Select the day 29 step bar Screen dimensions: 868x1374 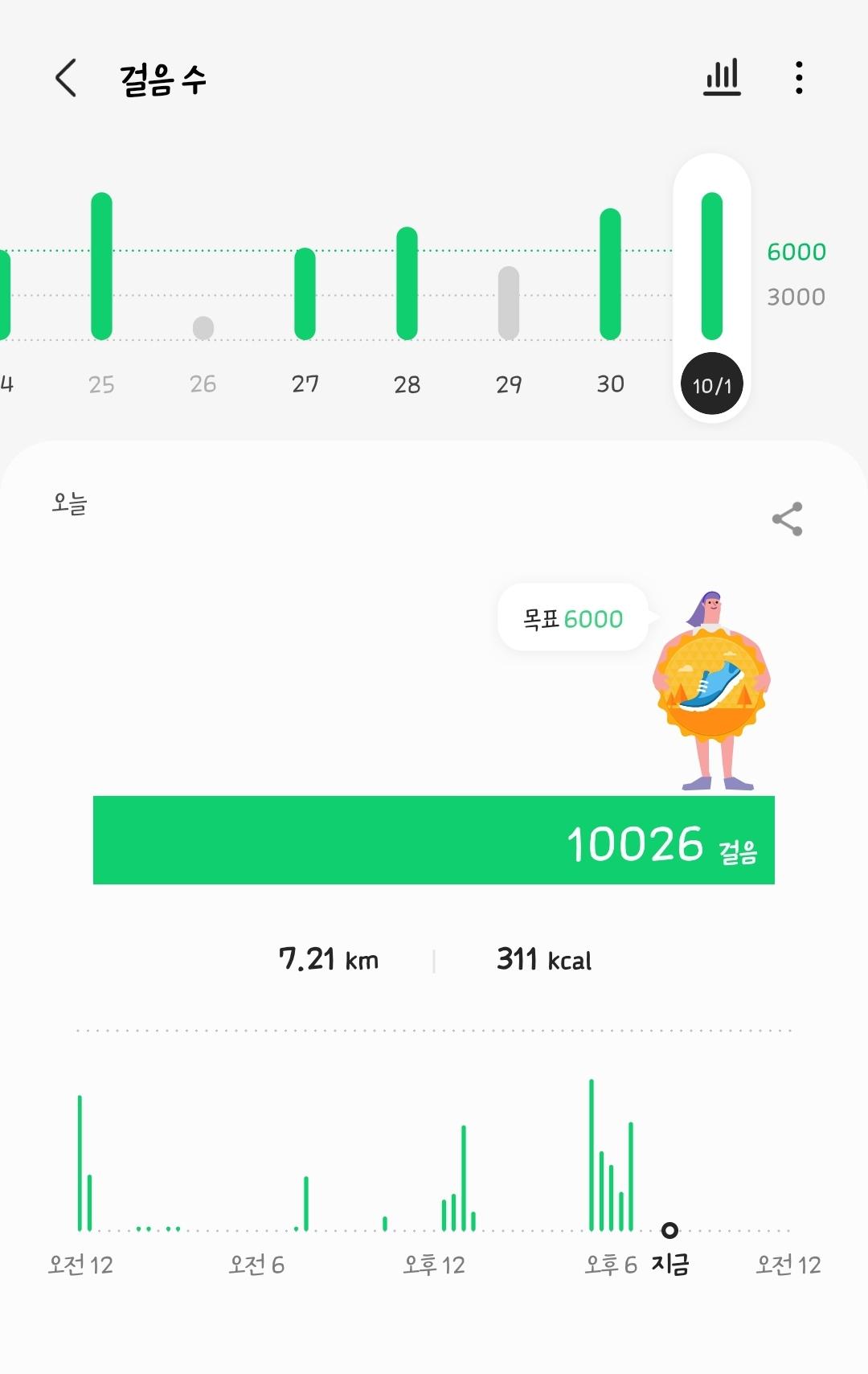pyautogui.click(x=509, y=302)
